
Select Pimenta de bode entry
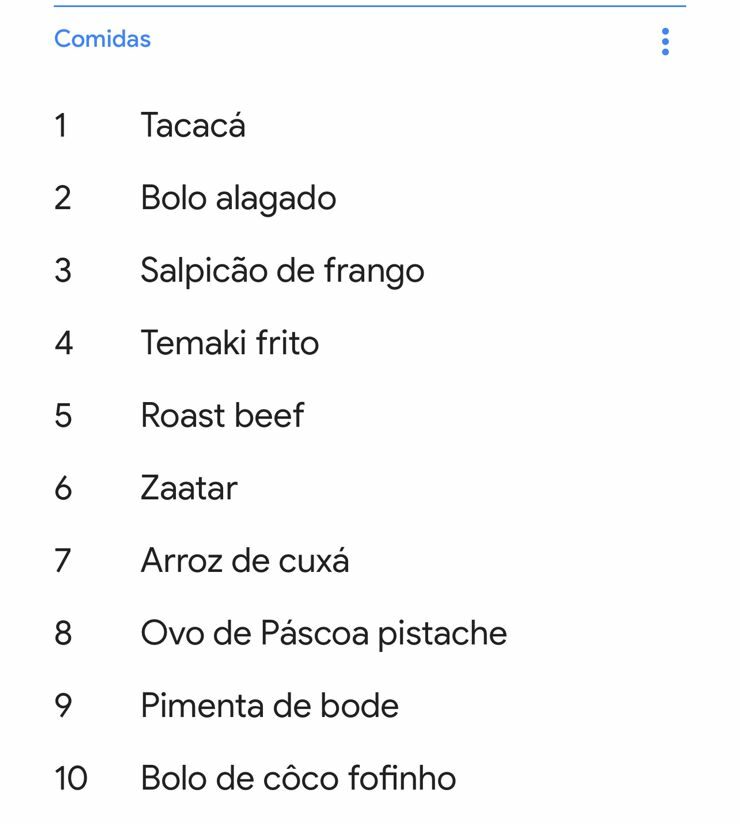point(269,706)
